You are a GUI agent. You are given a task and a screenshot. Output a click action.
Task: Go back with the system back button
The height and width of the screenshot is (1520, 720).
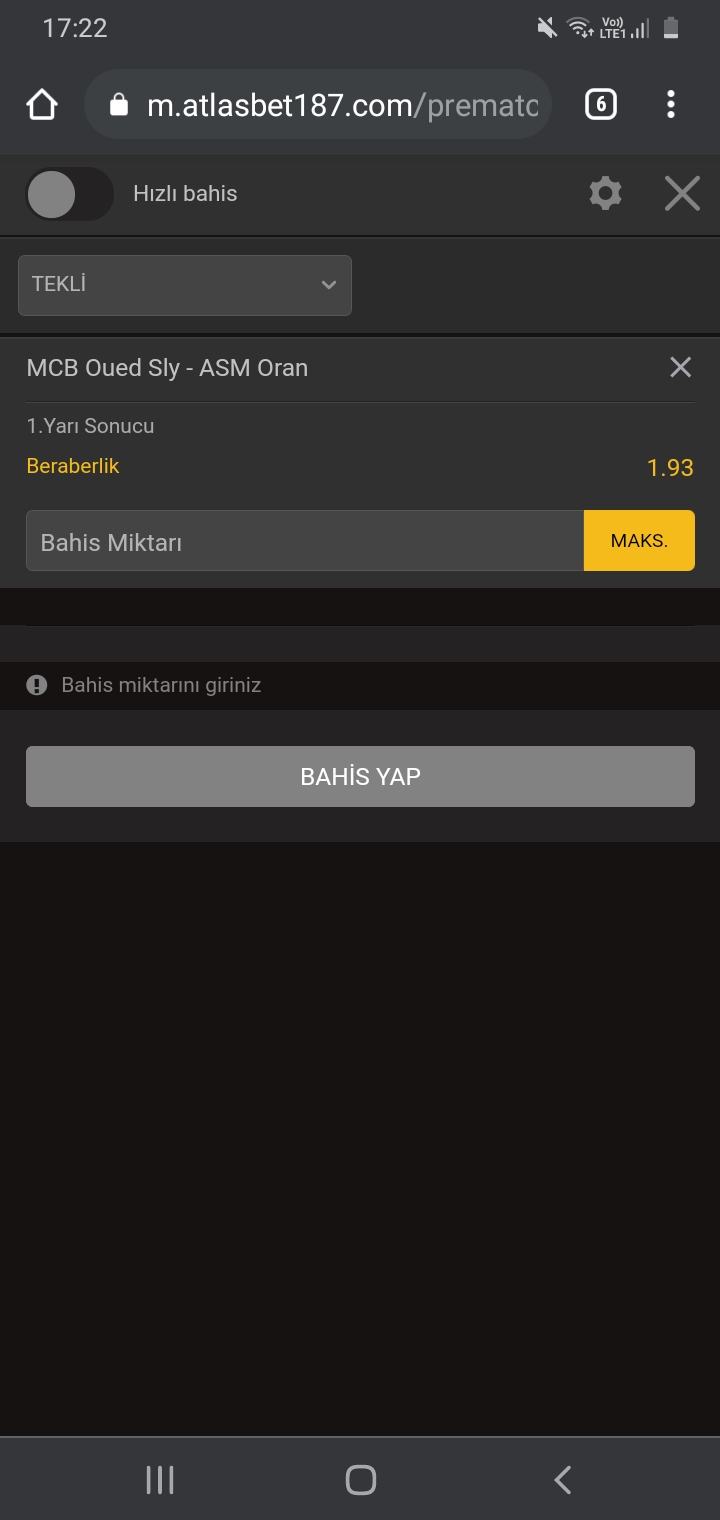pyautogui.click(x=563, y=1480)
